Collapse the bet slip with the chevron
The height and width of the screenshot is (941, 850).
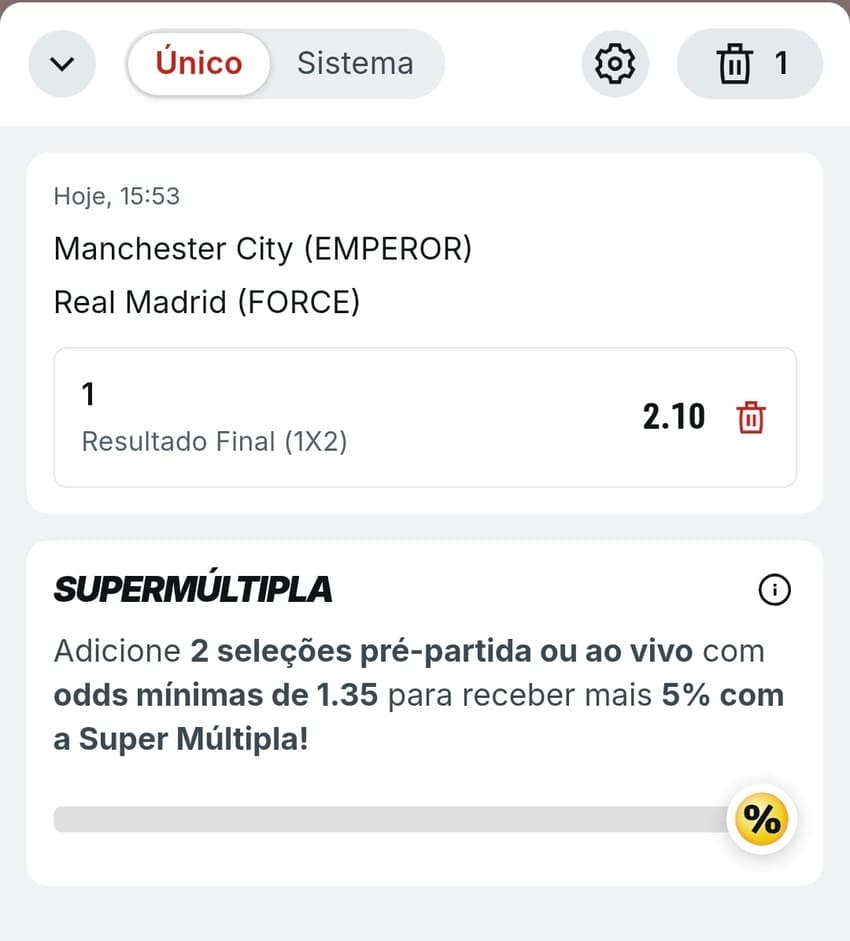61,63
